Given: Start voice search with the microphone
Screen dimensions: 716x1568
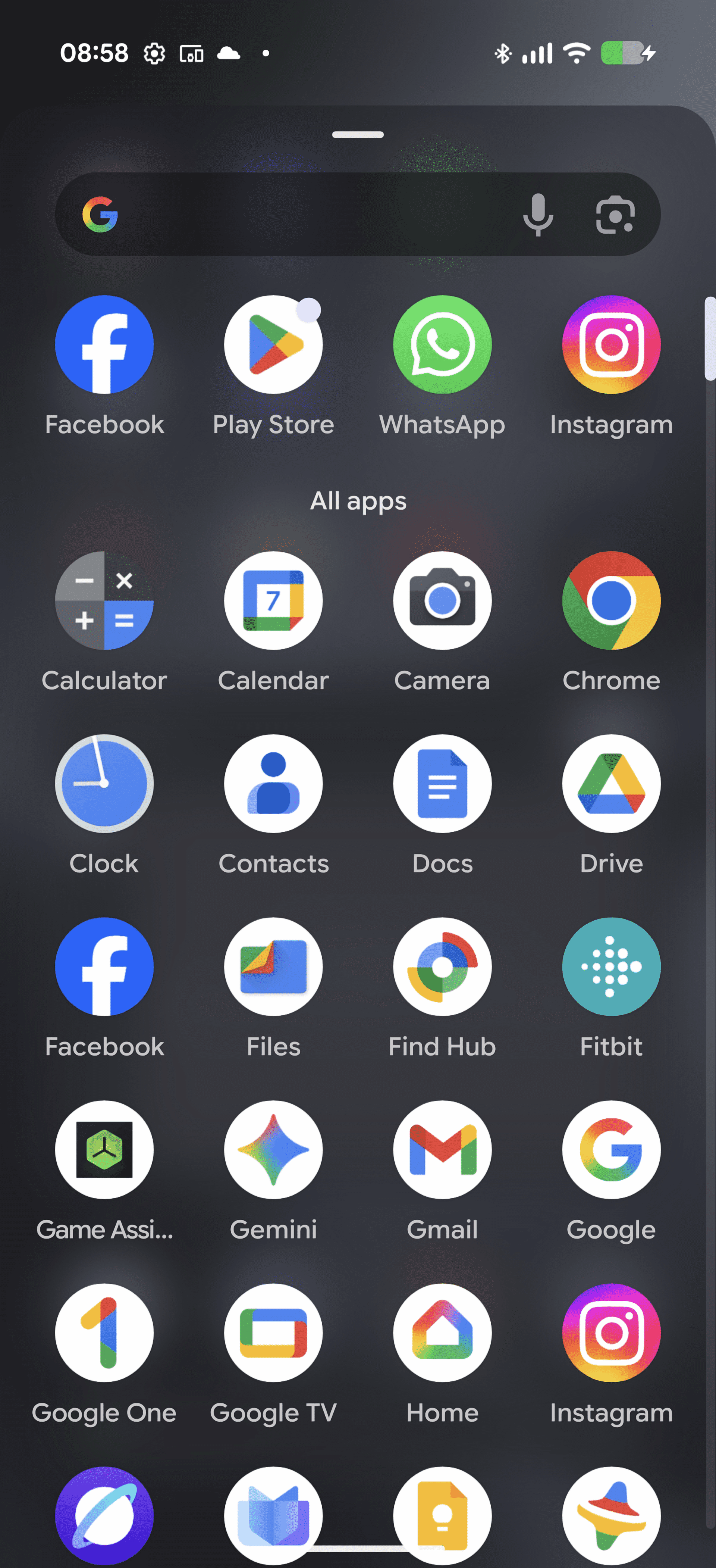Looking at the screenshot, I should [538, 214].
